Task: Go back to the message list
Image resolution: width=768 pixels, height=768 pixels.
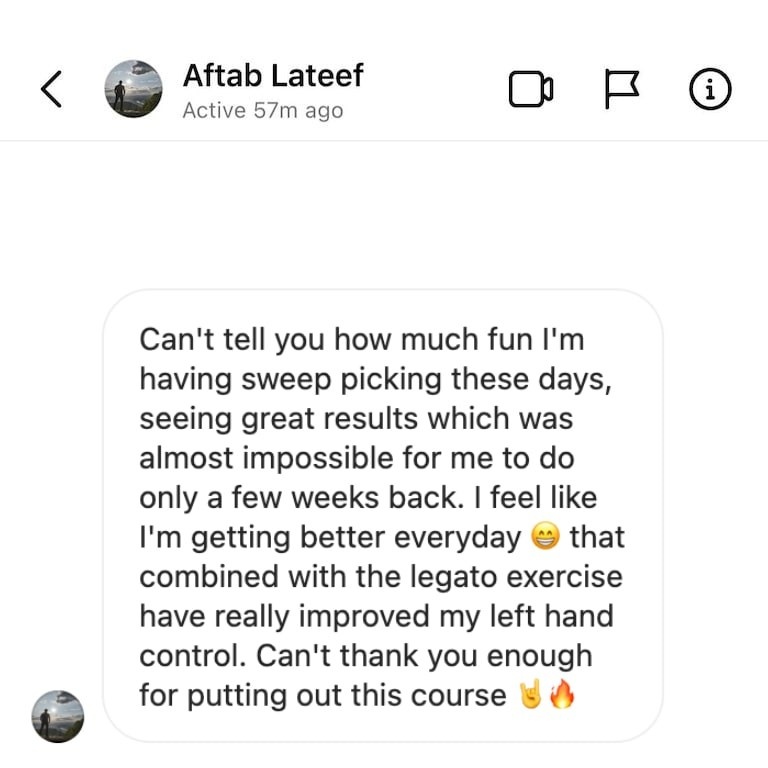Action: pyautogui.click(x=52, y=90)
